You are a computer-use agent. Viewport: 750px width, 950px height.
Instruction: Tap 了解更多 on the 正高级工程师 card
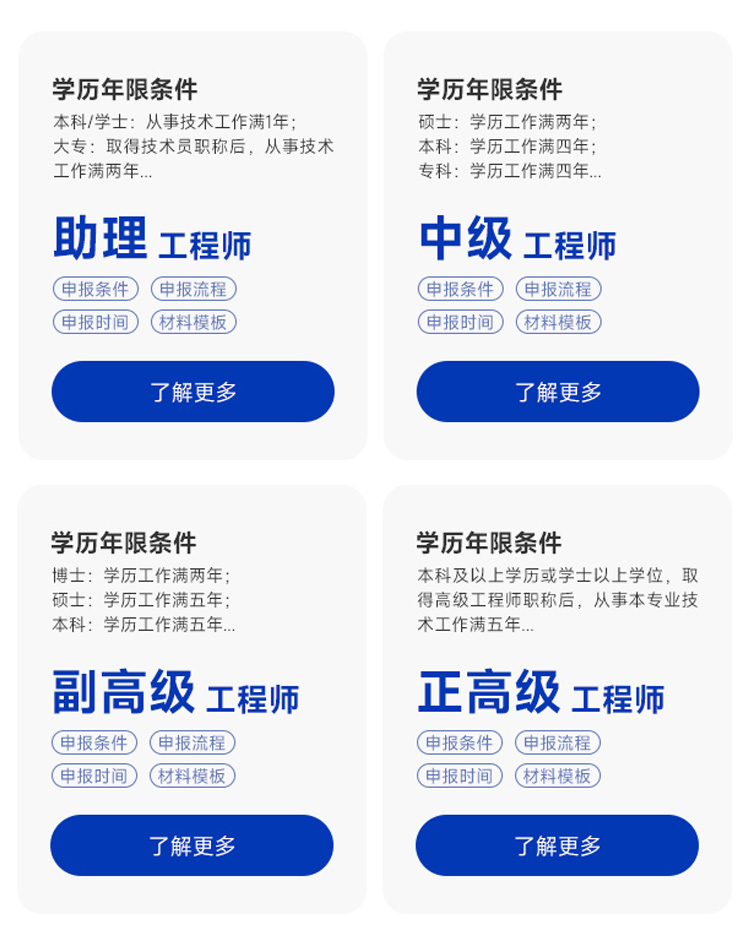557,846
